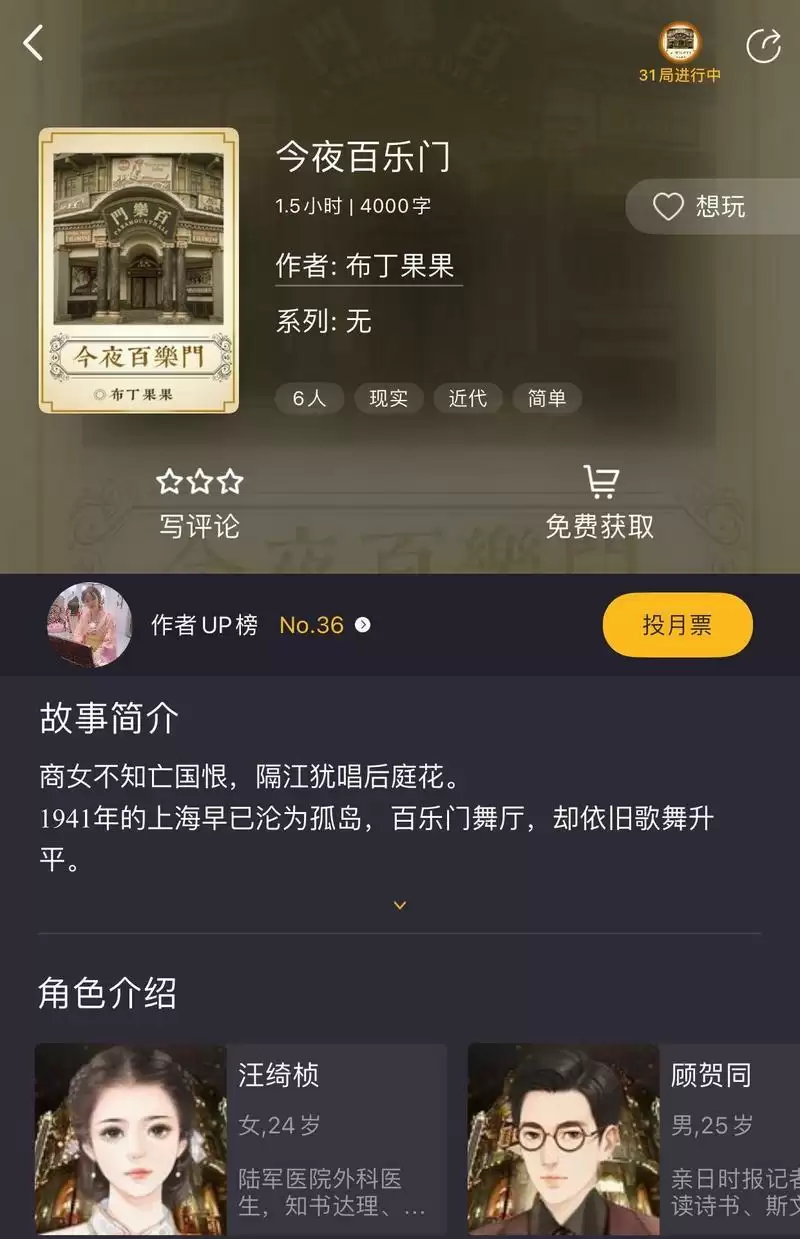This screenshot has width=800, height=1239.
Task: Select the 简单 difficulty tag
Action: tap(546, 398)
